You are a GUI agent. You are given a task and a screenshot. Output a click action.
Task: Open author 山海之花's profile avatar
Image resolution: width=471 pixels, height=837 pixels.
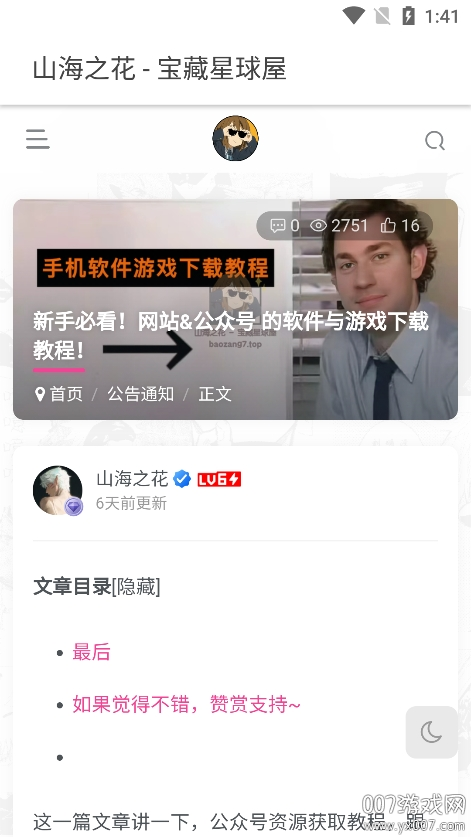58,490
